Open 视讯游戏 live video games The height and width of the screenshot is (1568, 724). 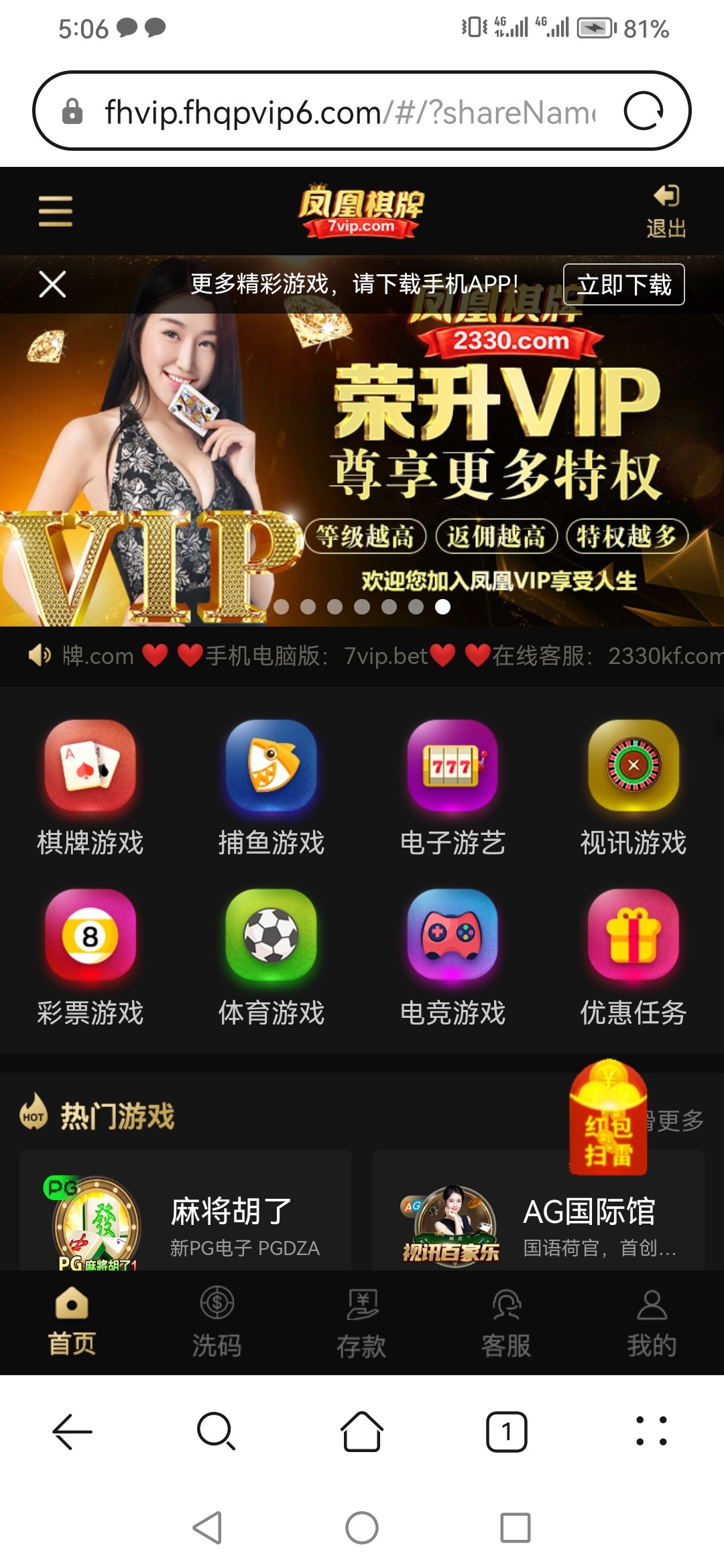point(633,787)
